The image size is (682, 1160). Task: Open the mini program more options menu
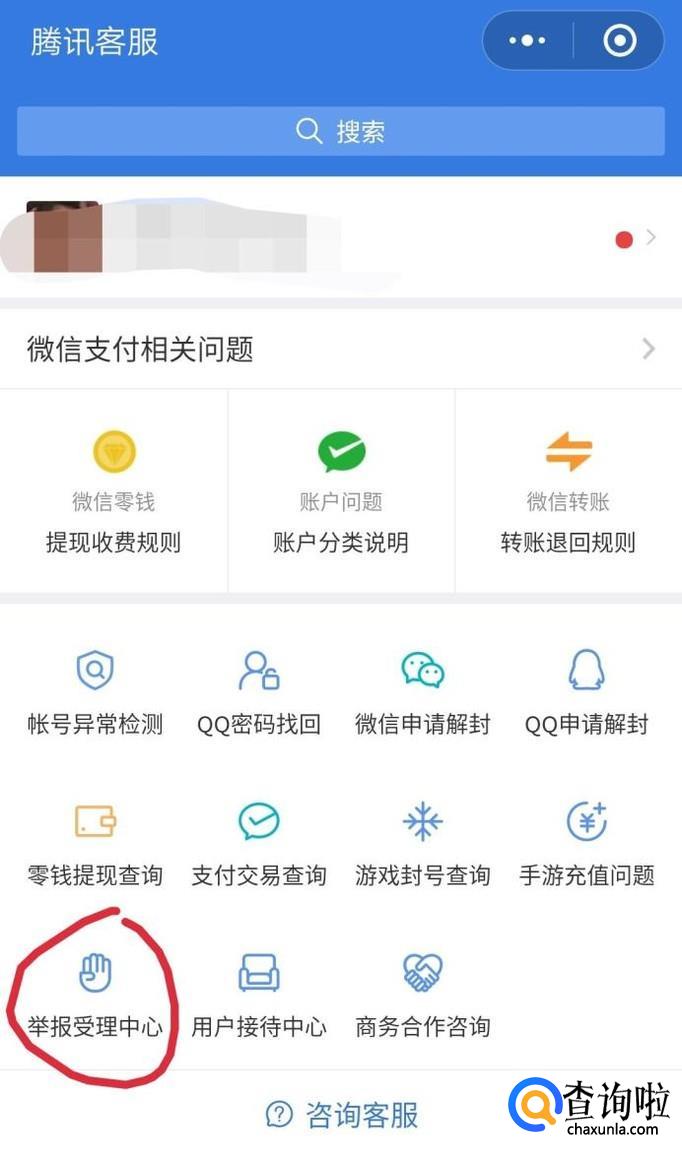point(527,41)
